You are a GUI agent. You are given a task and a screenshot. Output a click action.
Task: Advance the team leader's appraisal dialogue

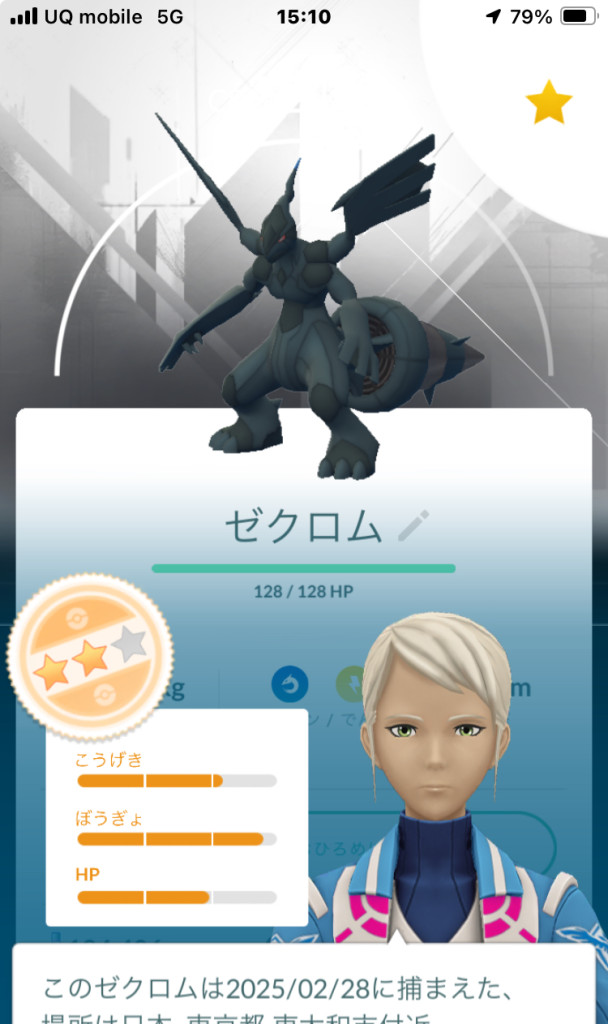(x=304, y=984)
